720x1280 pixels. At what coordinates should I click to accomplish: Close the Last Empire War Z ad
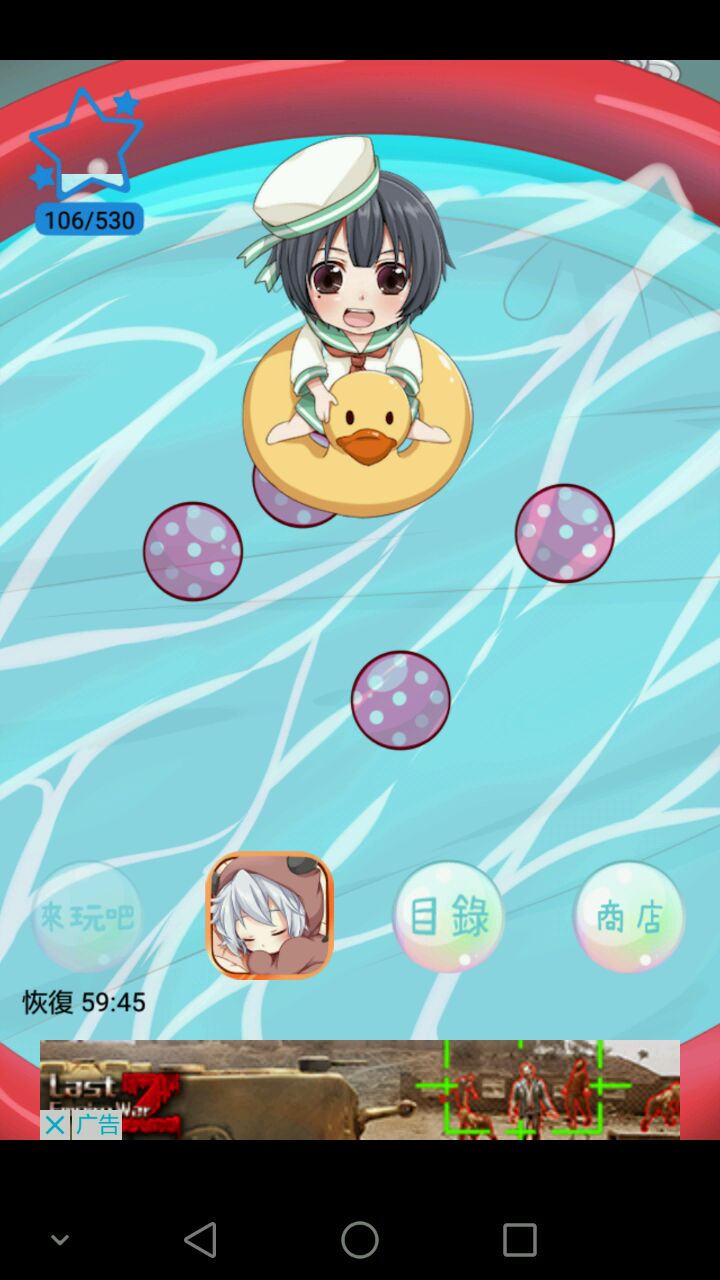tap(55, 1125)
